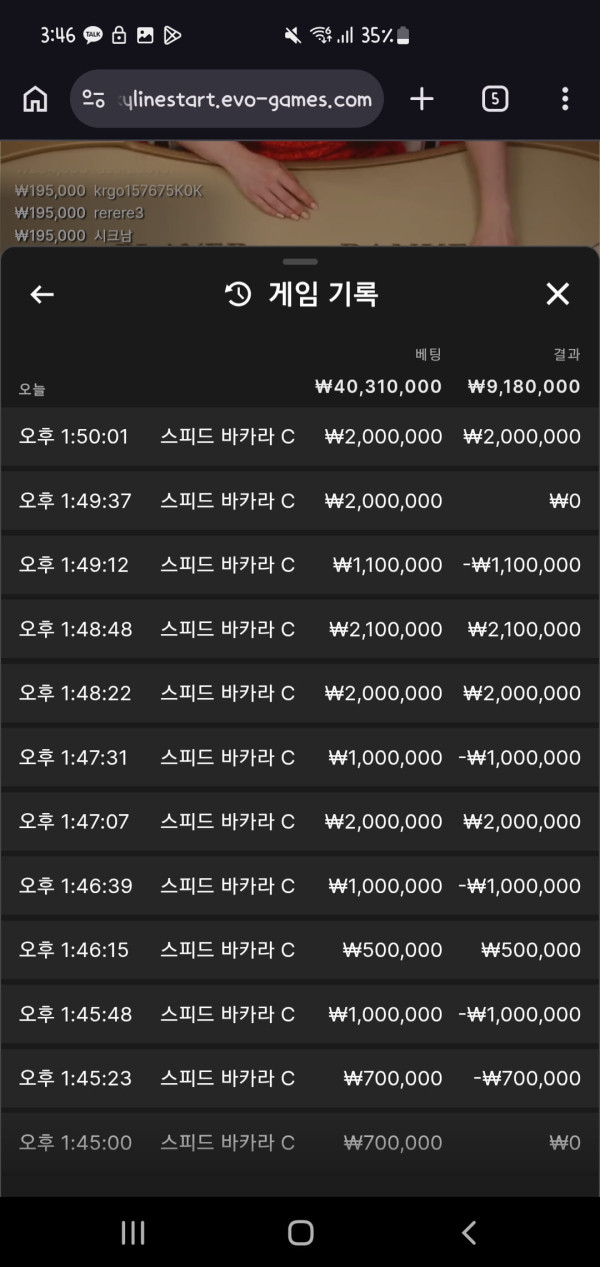Viewport: 600px width, 1267px height.
Task: Open the 오후 1:49:37 game record
Action: (300, 501)
